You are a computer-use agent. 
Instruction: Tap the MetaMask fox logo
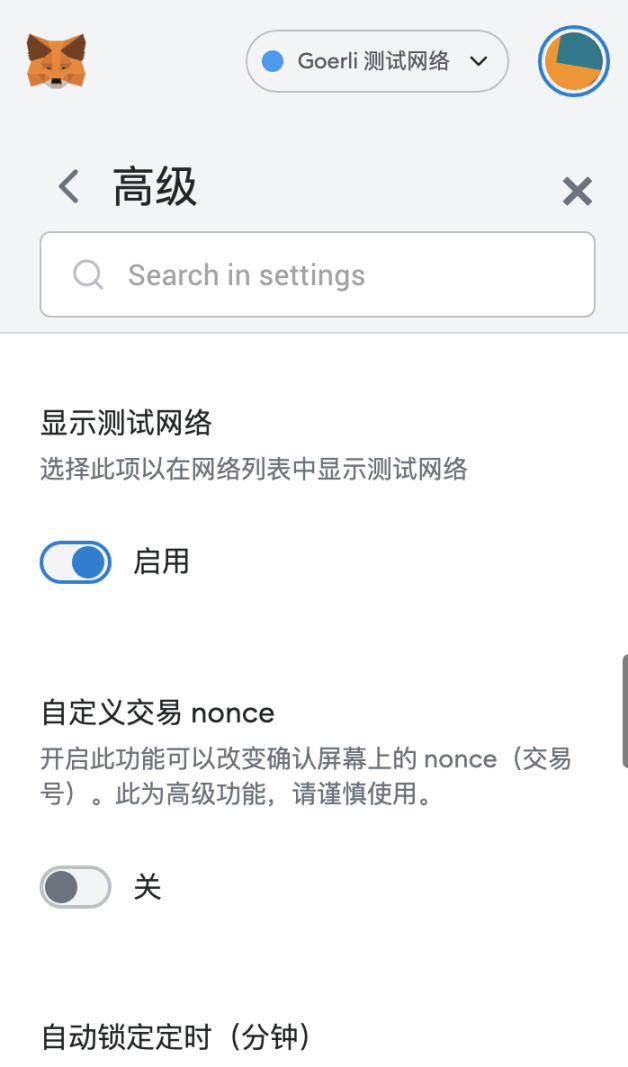(x=56, y=61)
